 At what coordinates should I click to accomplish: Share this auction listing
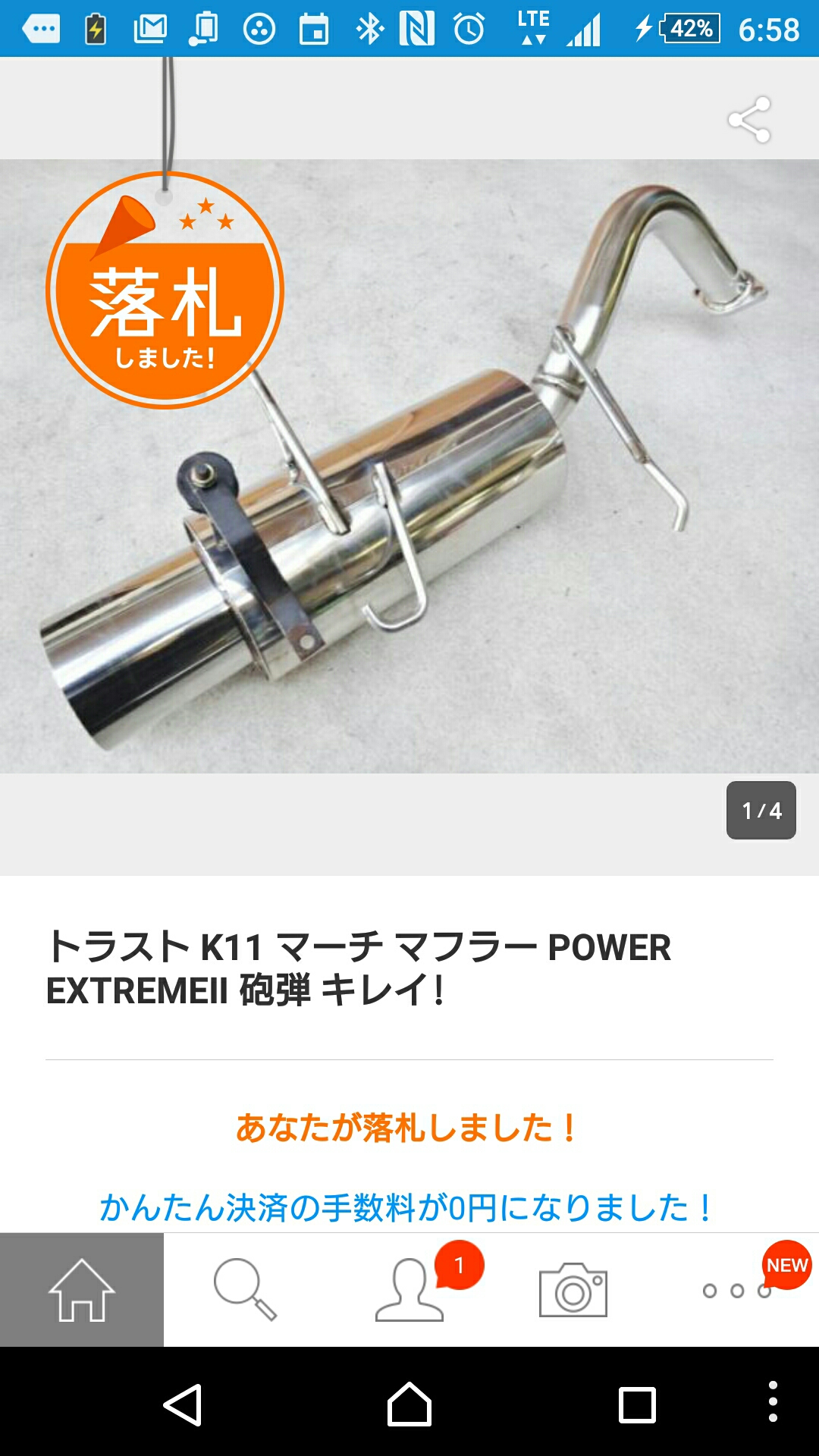click(749, 119)
